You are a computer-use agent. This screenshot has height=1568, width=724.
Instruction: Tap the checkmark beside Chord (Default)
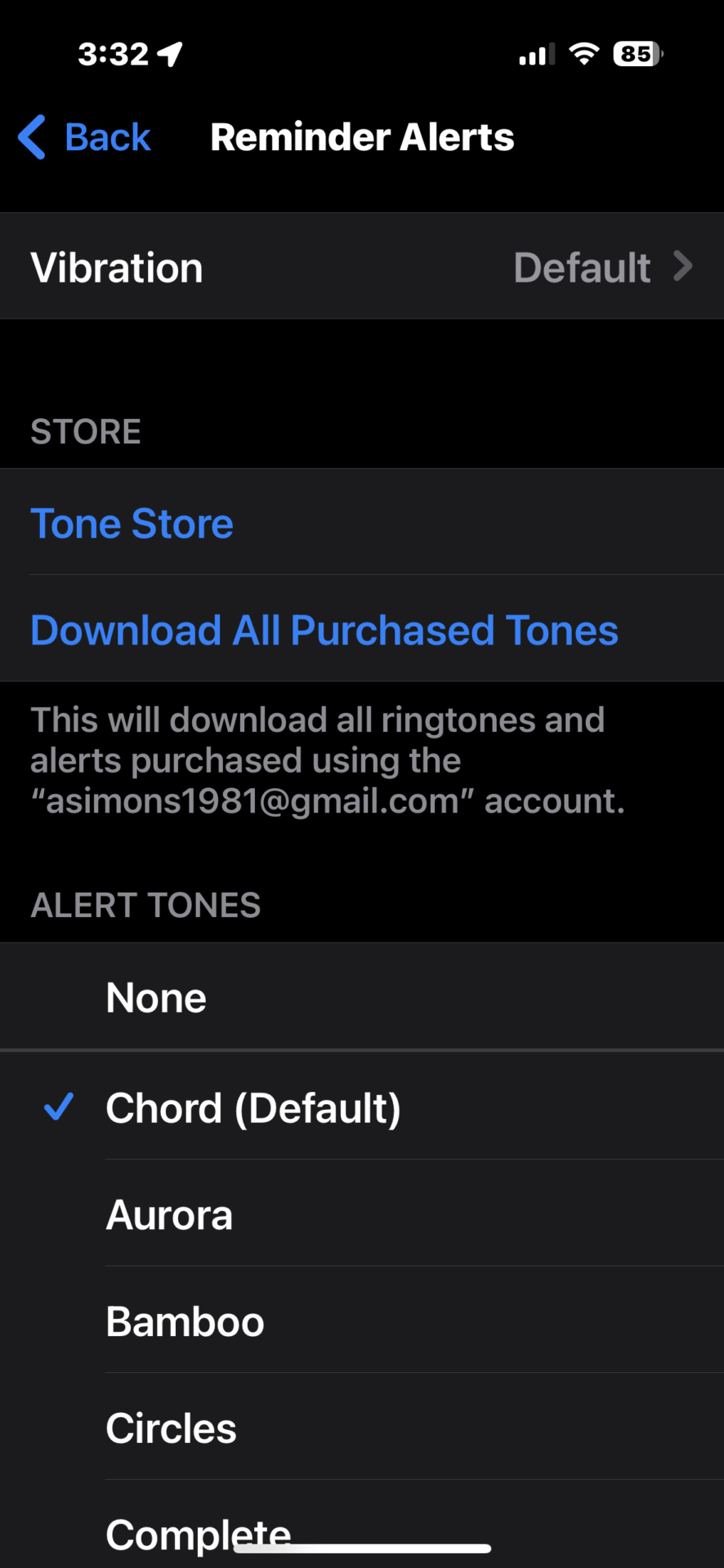(58, 1108)
